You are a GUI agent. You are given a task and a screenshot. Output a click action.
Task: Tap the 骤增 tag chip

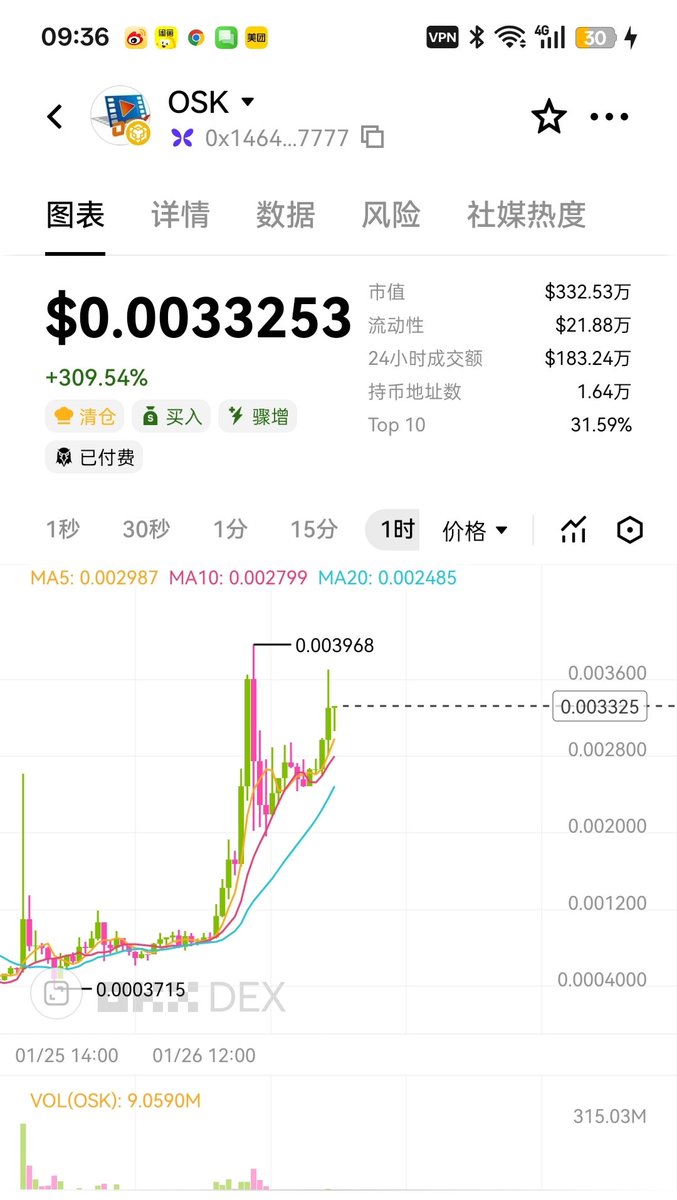(258, 416)
